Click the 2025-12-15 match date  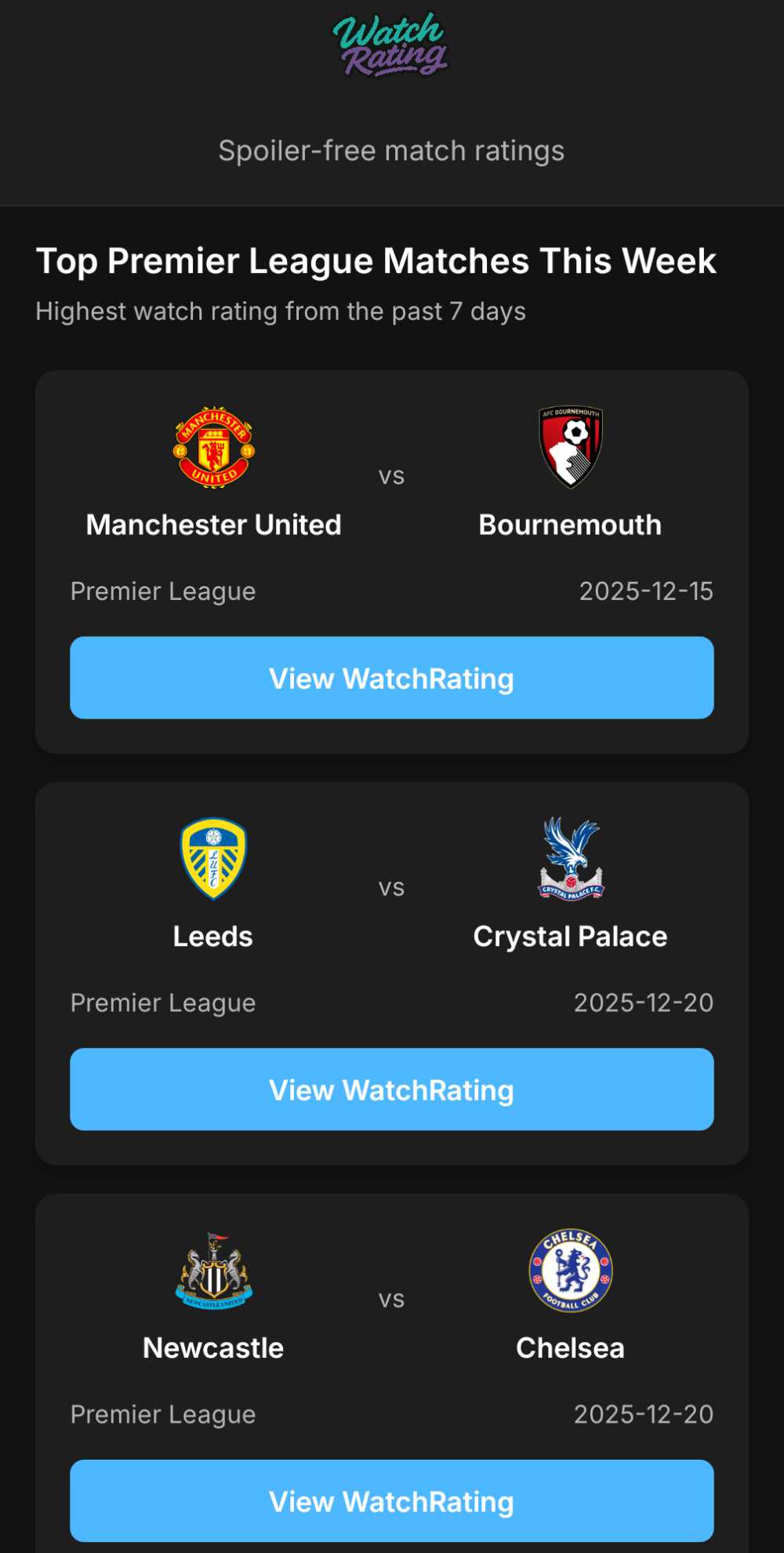click(x=645, y=591)
